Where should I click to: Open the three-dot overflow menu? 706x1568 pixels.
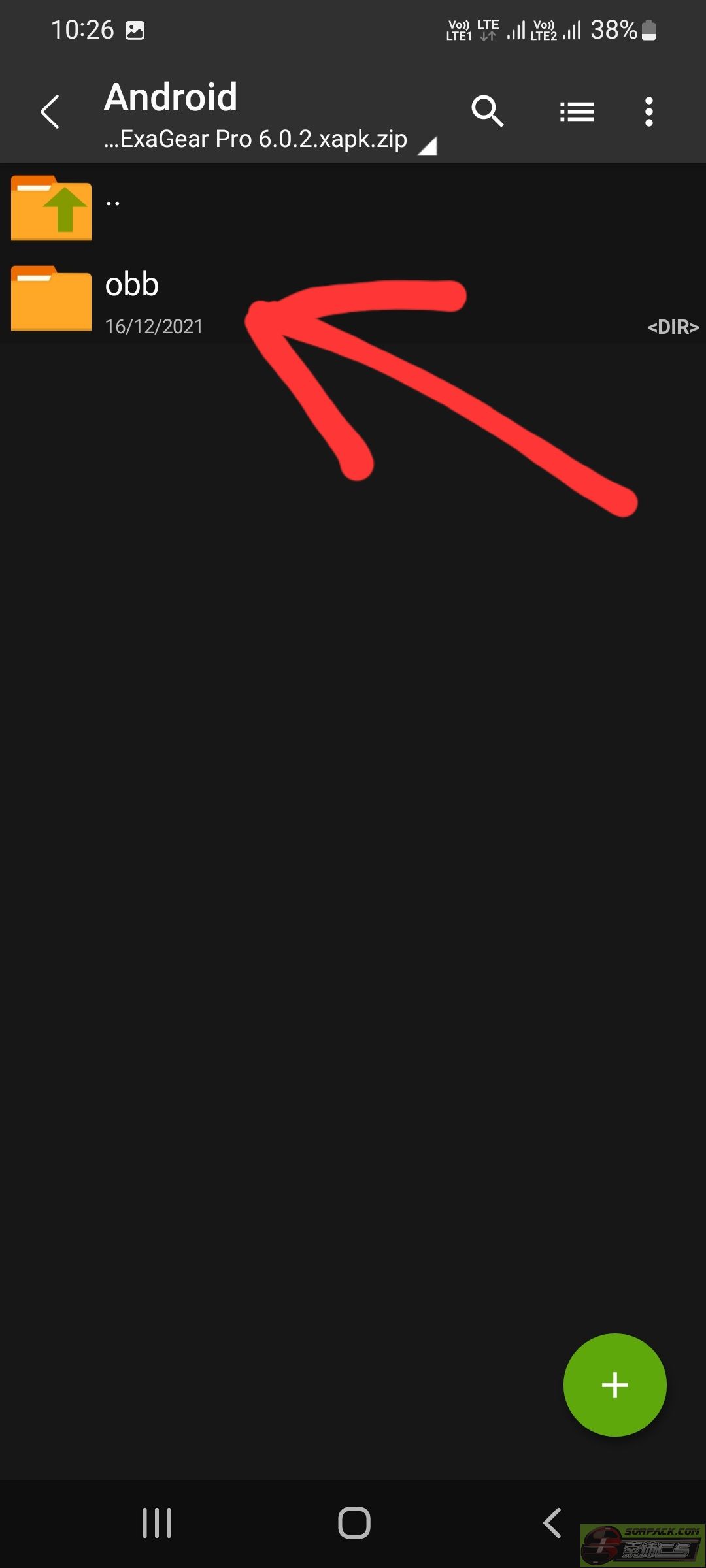point(648,112)
